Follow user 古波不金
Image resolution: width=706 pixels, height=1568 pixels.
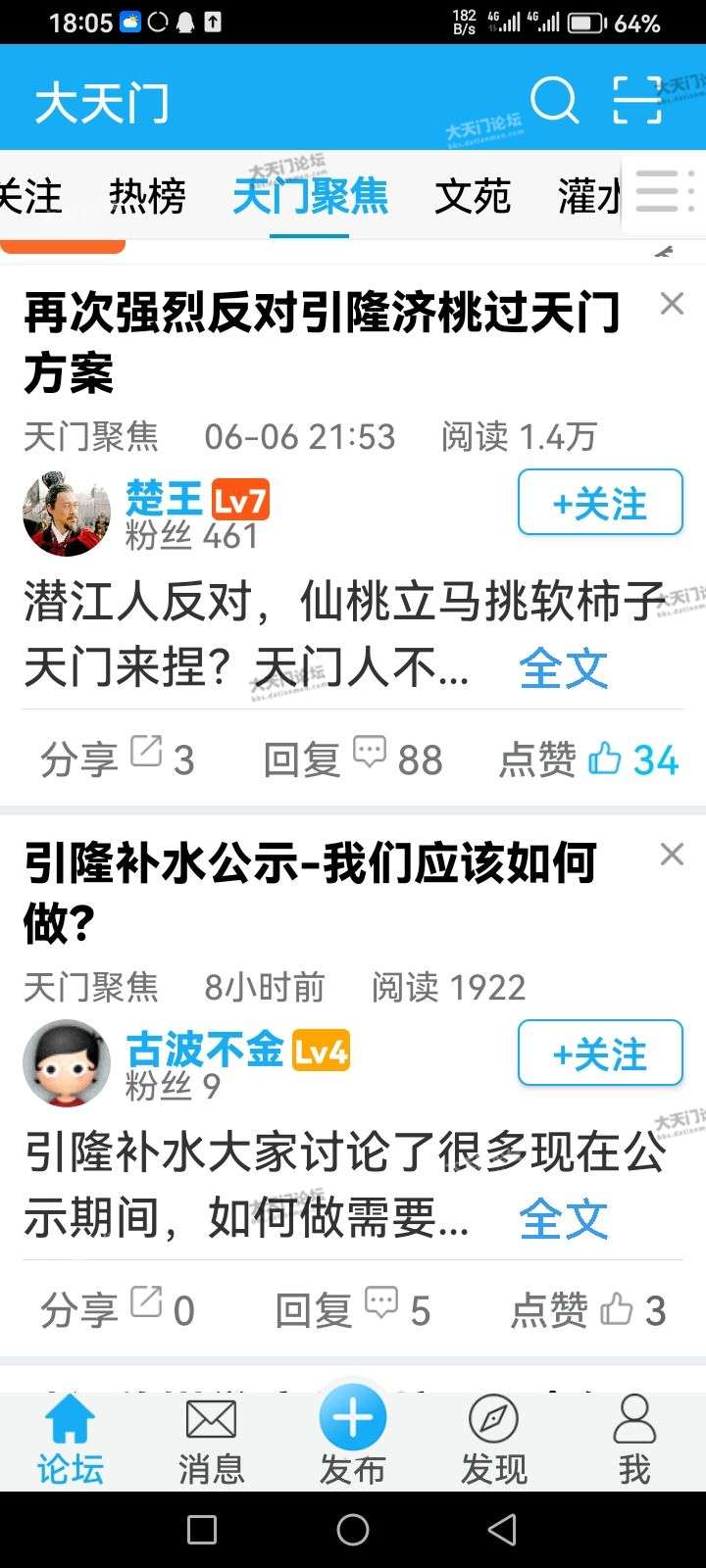[600, 1053]
